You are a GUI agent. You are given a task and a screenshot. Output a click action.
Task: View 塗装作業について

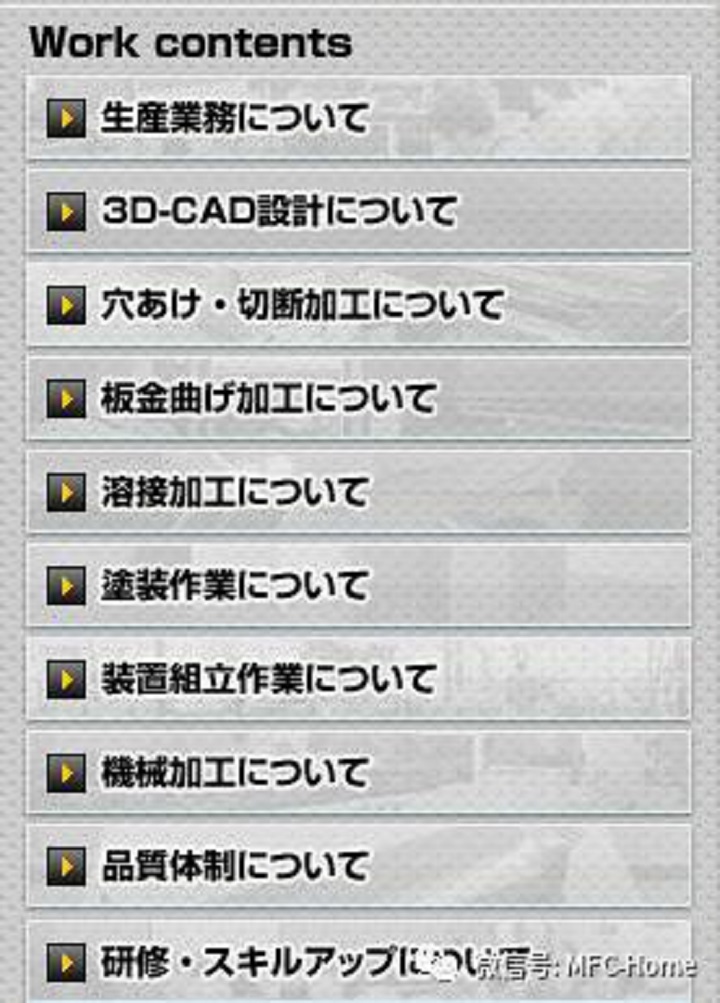pyautogui.click(x=234, y=585)
